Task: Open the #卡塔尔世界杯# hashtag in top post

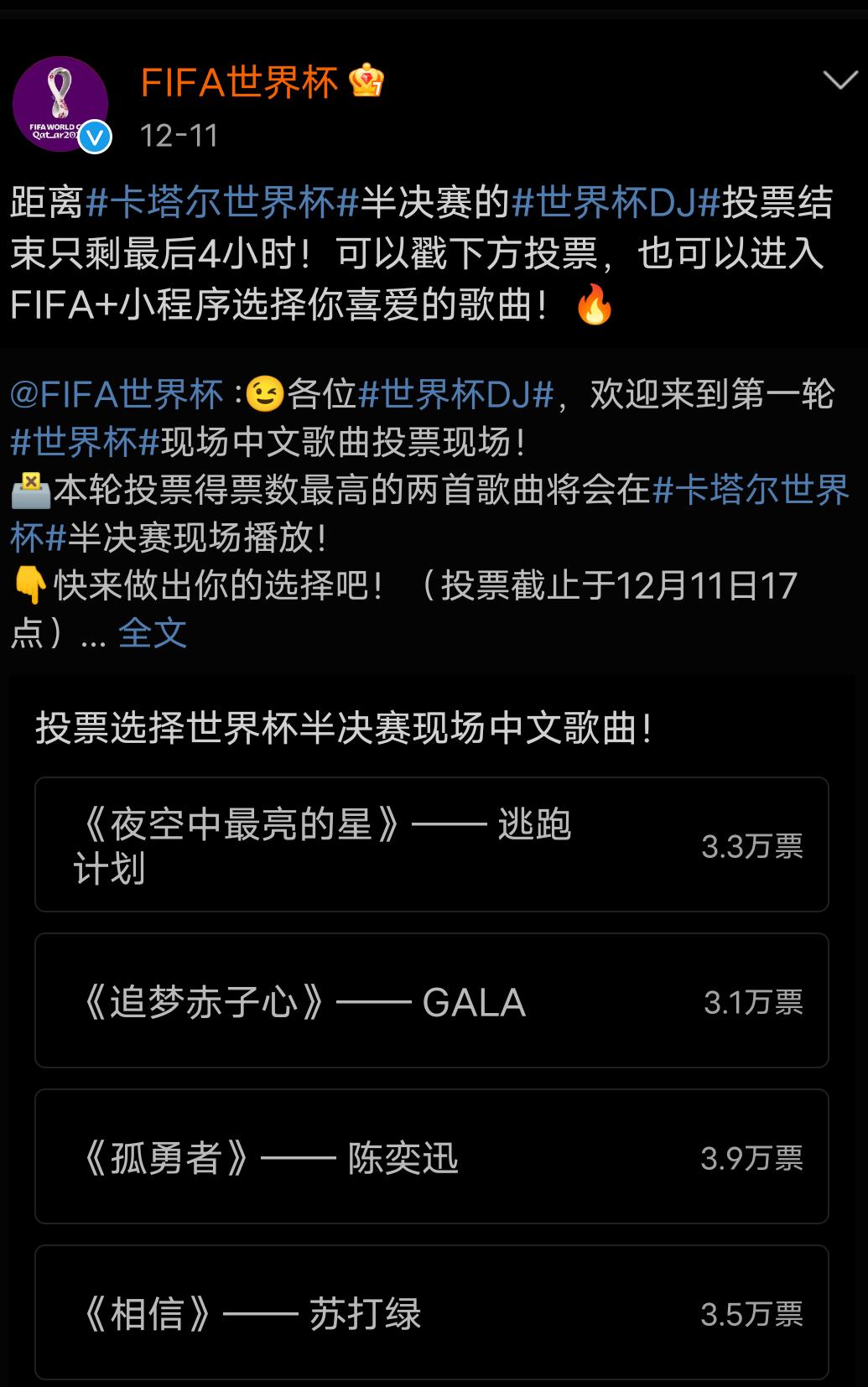Action: (x=223, y=203)
